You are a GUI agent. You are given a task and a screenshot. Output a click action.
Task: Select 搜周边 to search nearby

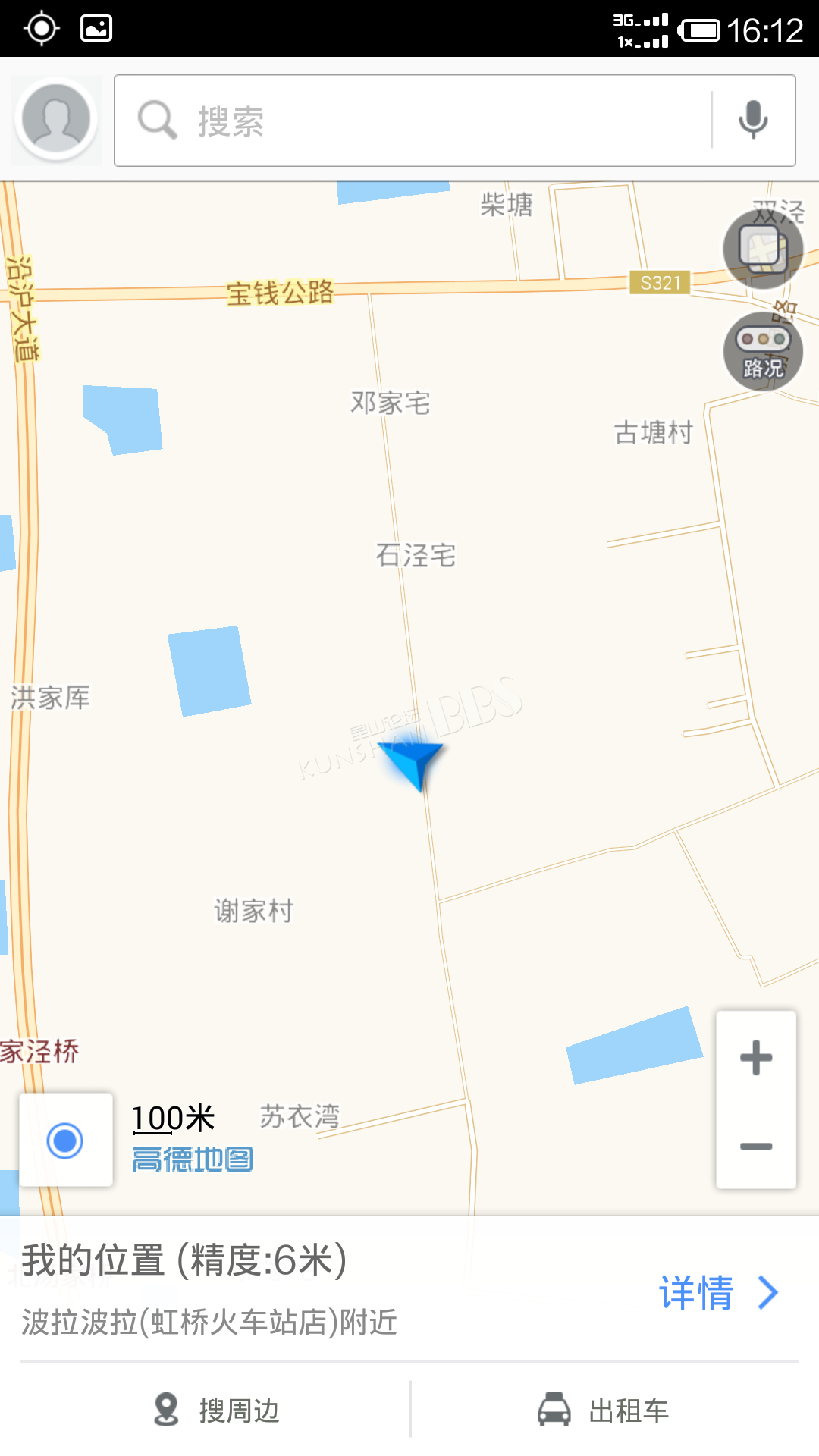pyautogui.click(x=216, y=1410)
